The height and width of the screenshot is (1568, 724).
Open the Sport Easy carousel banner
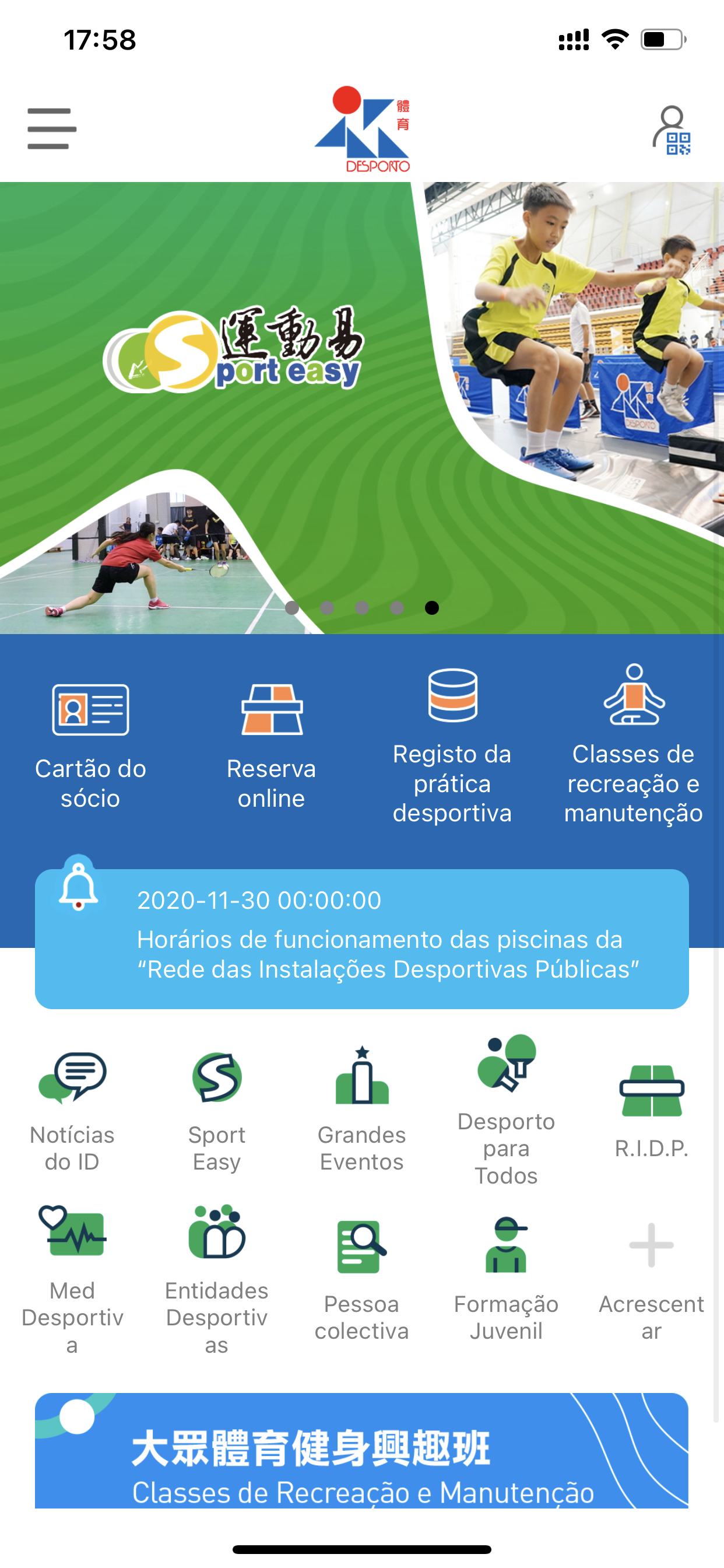click(x=361, y=408)
